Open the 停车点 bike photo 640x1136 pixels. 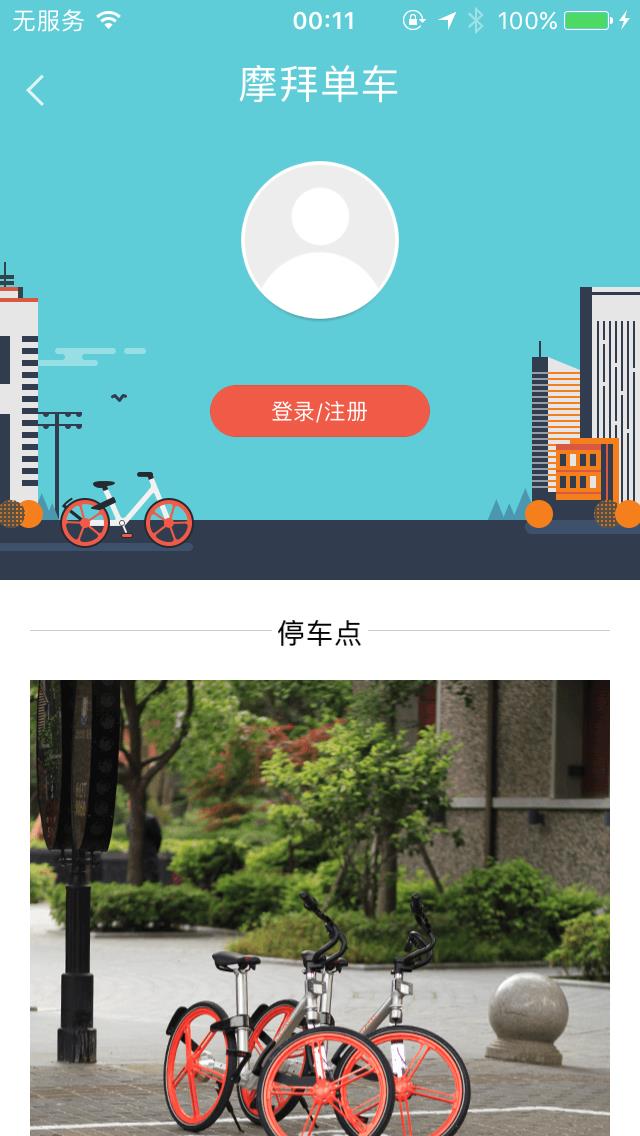coord(320,906)
